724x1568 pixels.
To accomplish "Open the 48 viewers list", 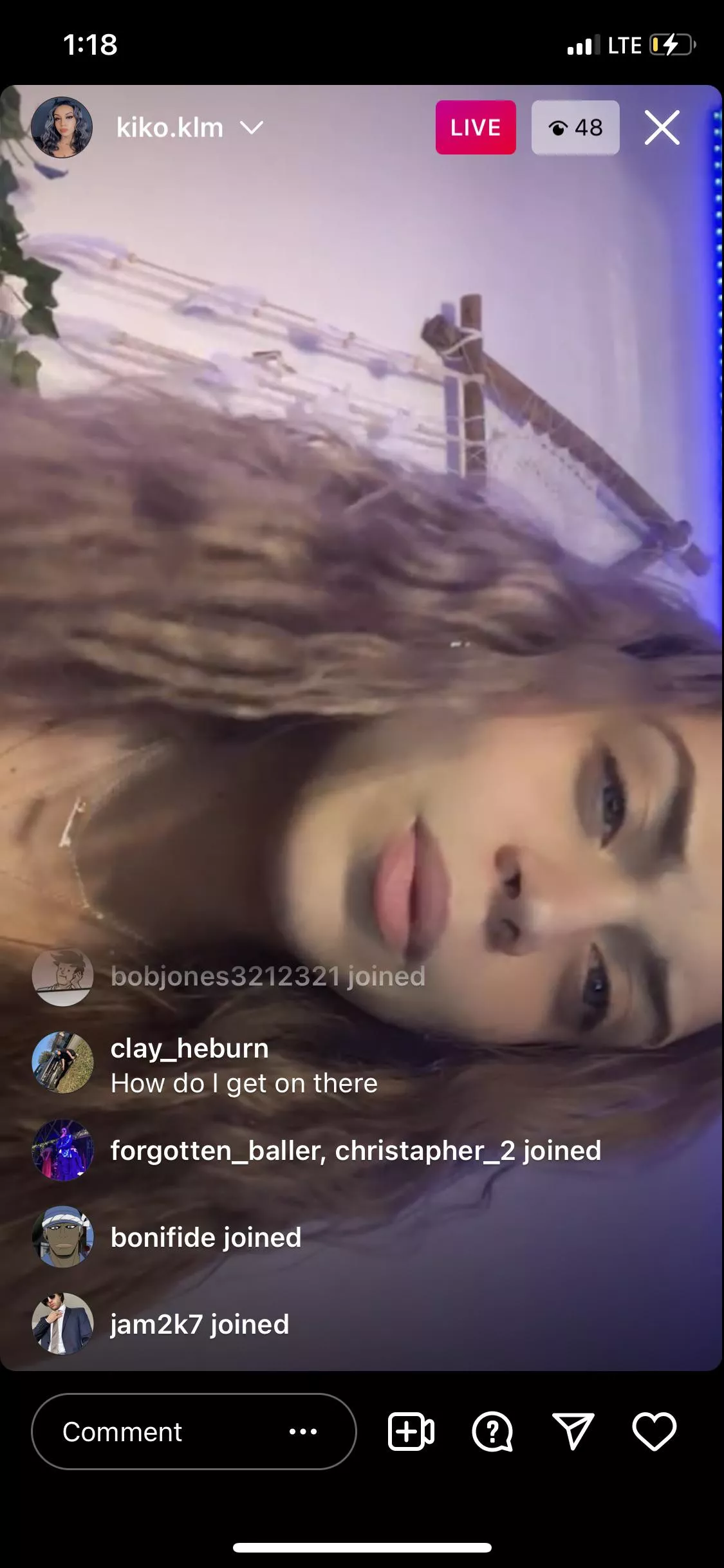I will [575, 127].
